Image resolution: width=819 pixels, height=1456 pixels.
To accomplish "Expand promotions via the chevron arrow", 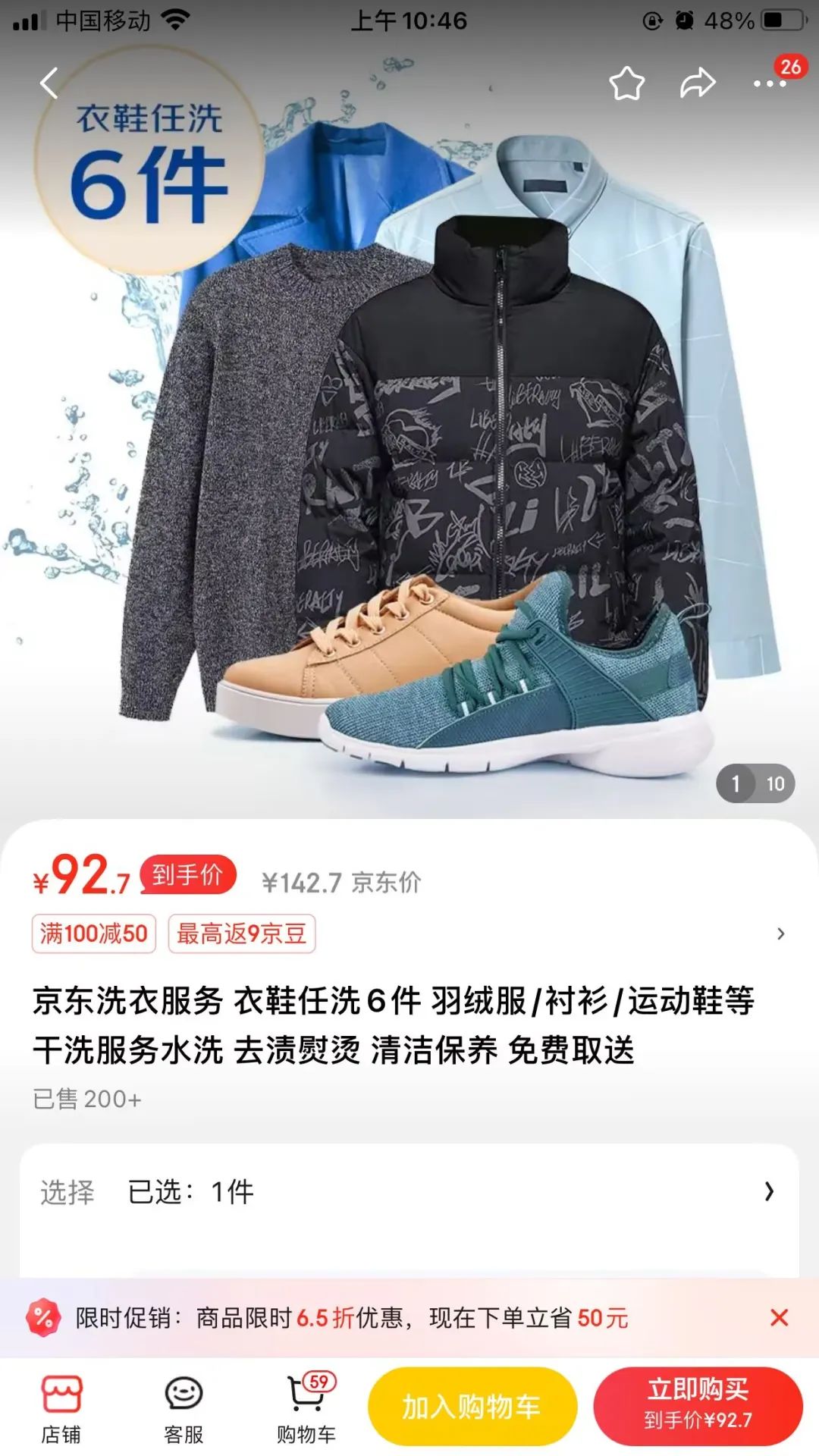I will (780, 934).
